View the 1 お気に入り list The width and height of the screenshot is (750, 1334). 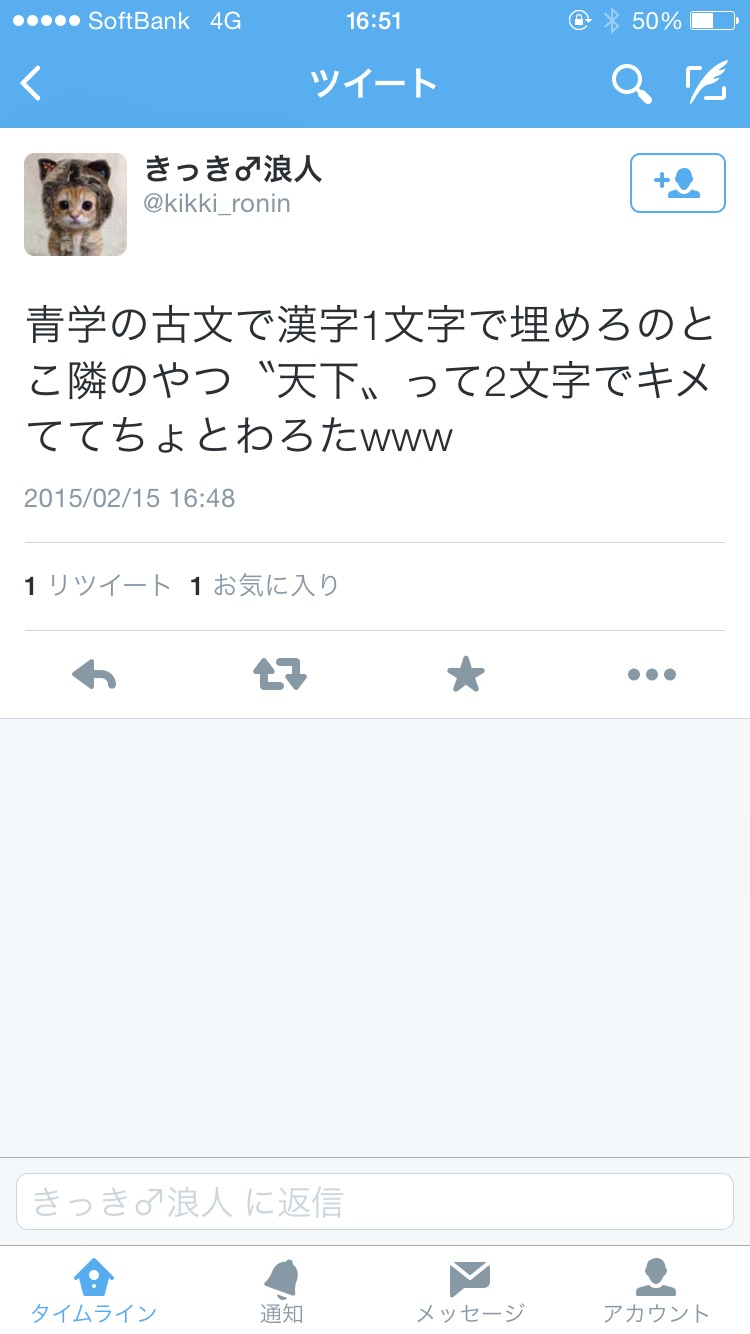(x=265, y=586)
